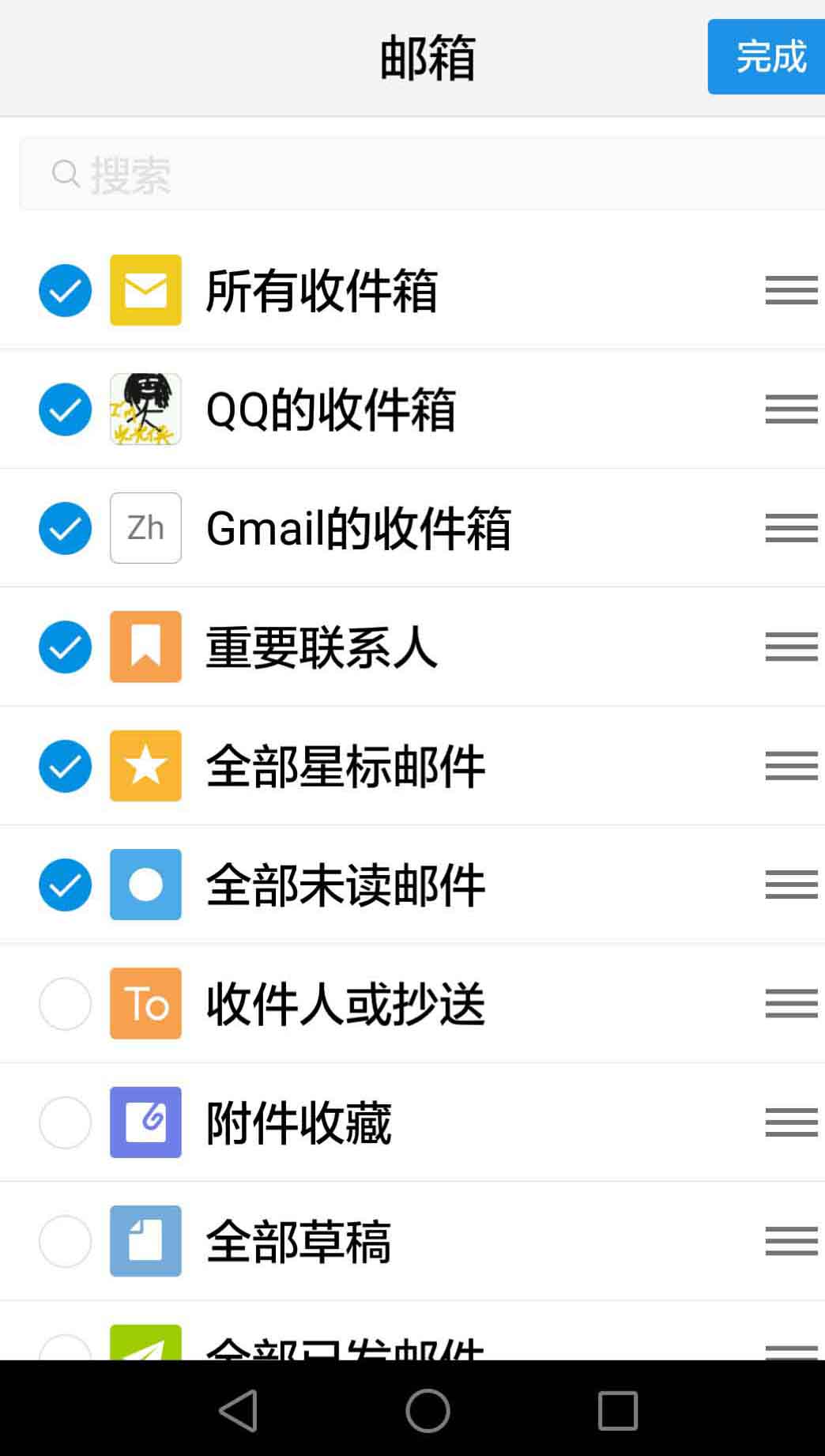Screen dimensions: 825x1456
Task: Check the 附件收藏 entry
Action: [65, 1122]
